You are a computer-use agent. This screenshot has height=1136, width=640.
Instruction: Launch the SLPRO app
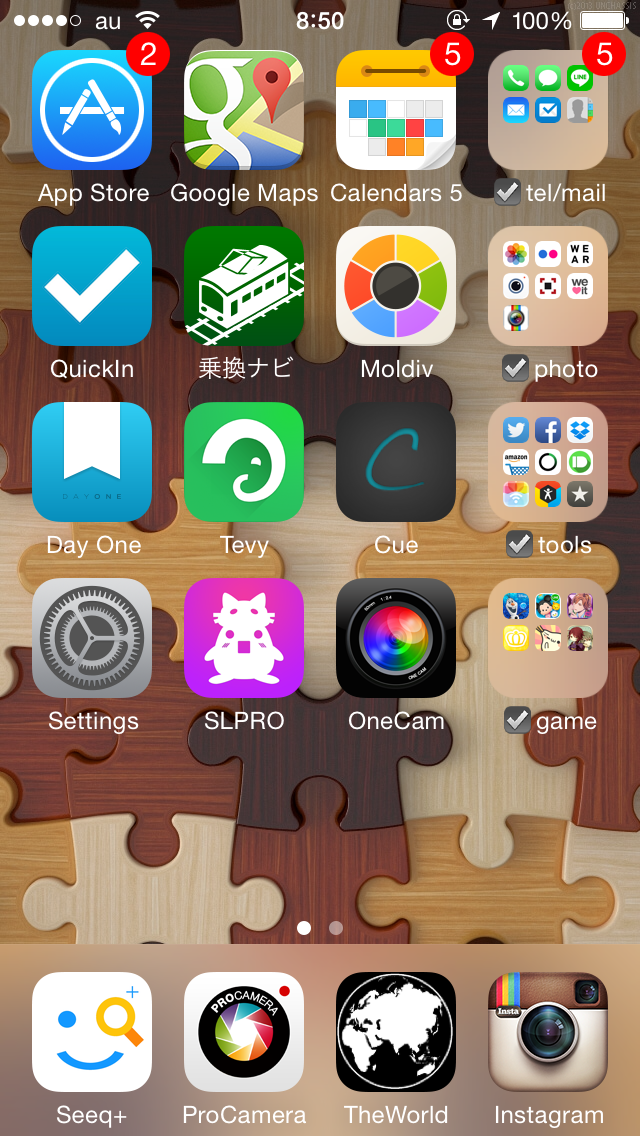(244, 638)
